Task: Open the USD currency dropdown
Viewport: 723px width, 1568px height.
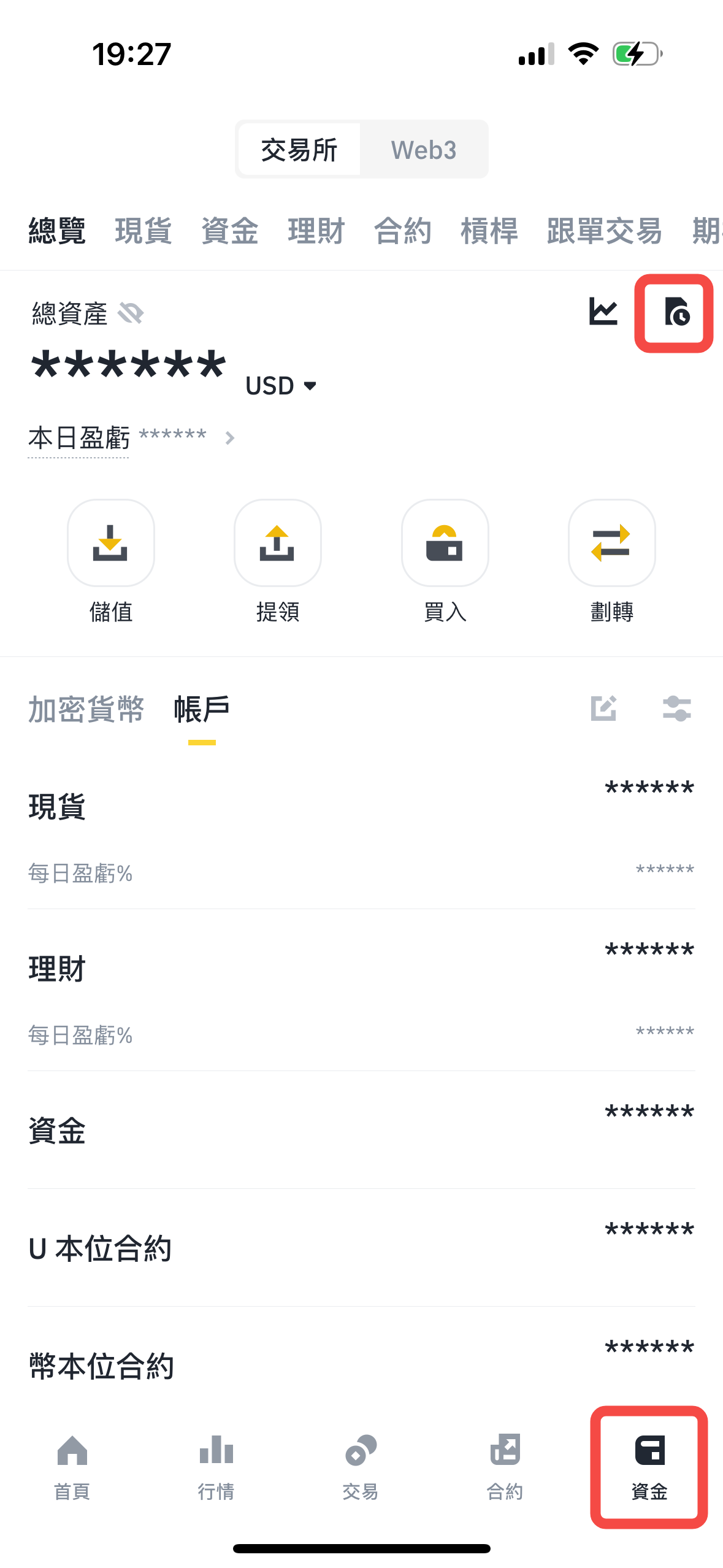Action: pos(282,385)
